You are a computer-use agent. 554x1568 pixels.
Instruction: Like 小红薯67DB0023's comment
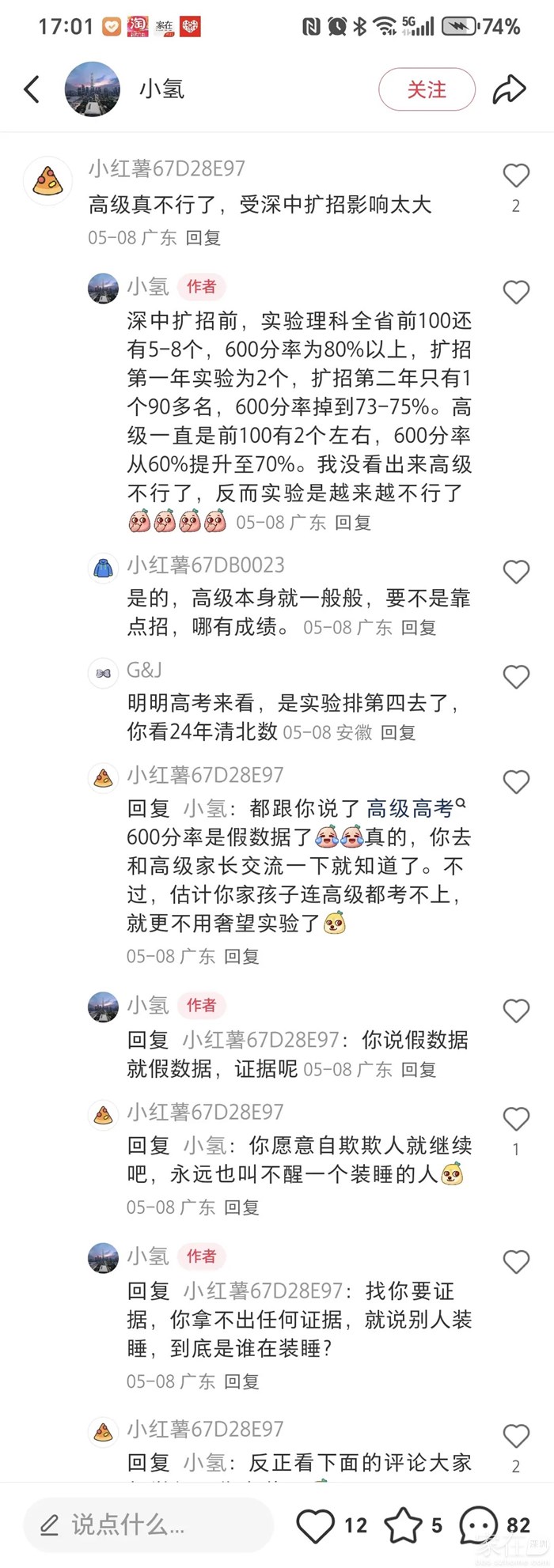[516, 572]
